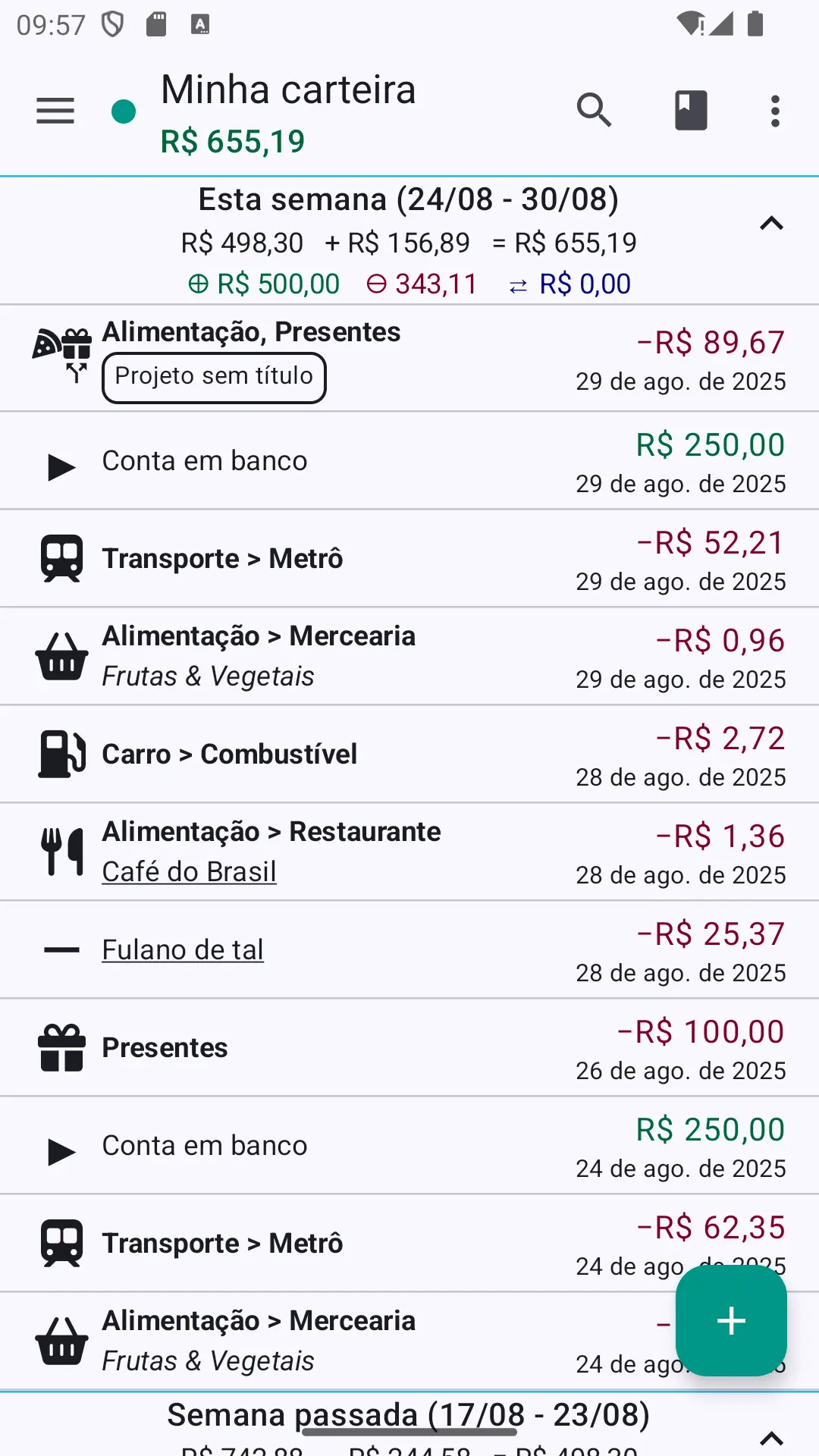Open the overflow options menu
Screen dimensions: 819x1456
pyautogui.click(x=775, y=111)
